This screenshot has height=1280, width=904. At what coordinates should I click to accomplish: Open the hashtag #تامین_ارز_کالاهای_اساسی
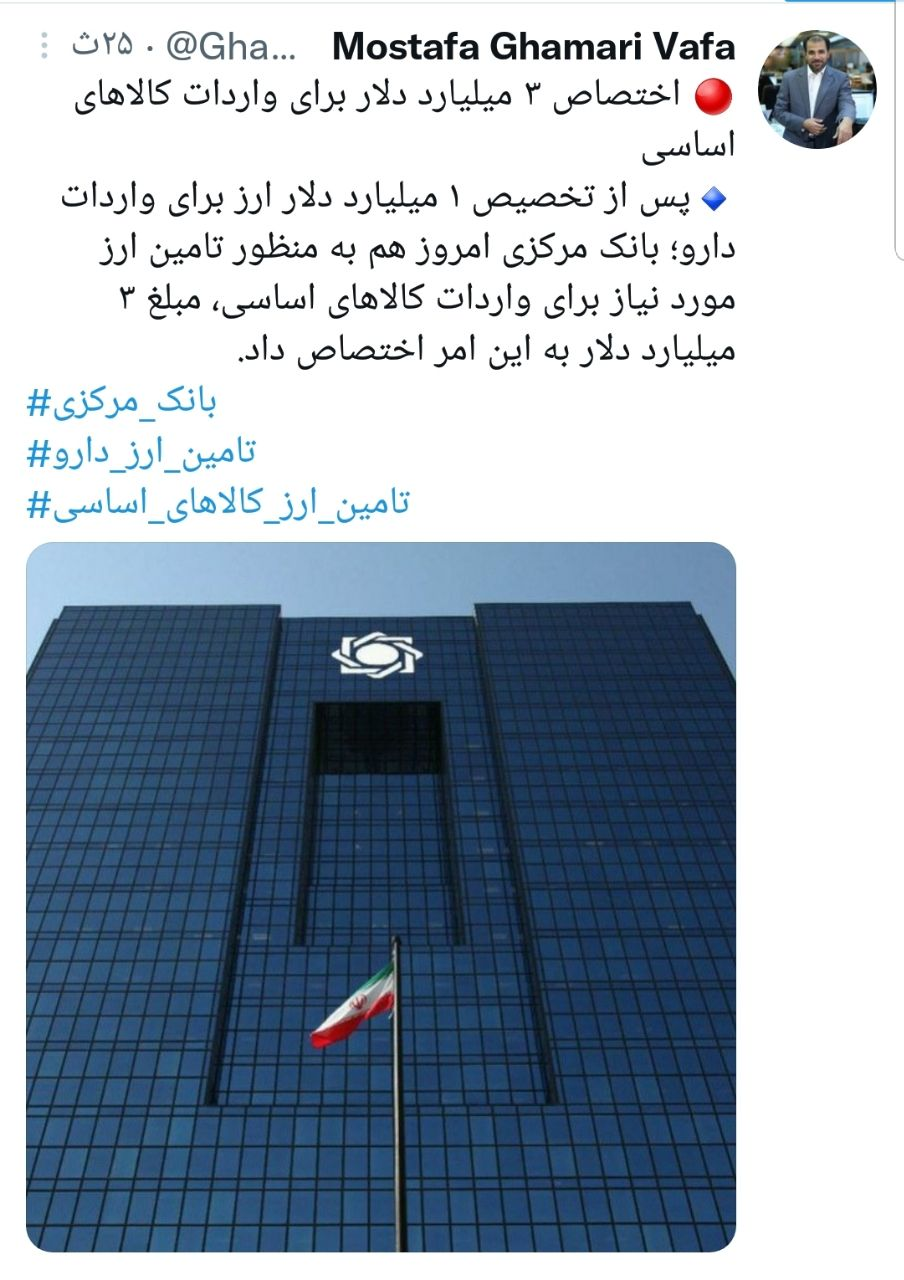pos(218,503)
